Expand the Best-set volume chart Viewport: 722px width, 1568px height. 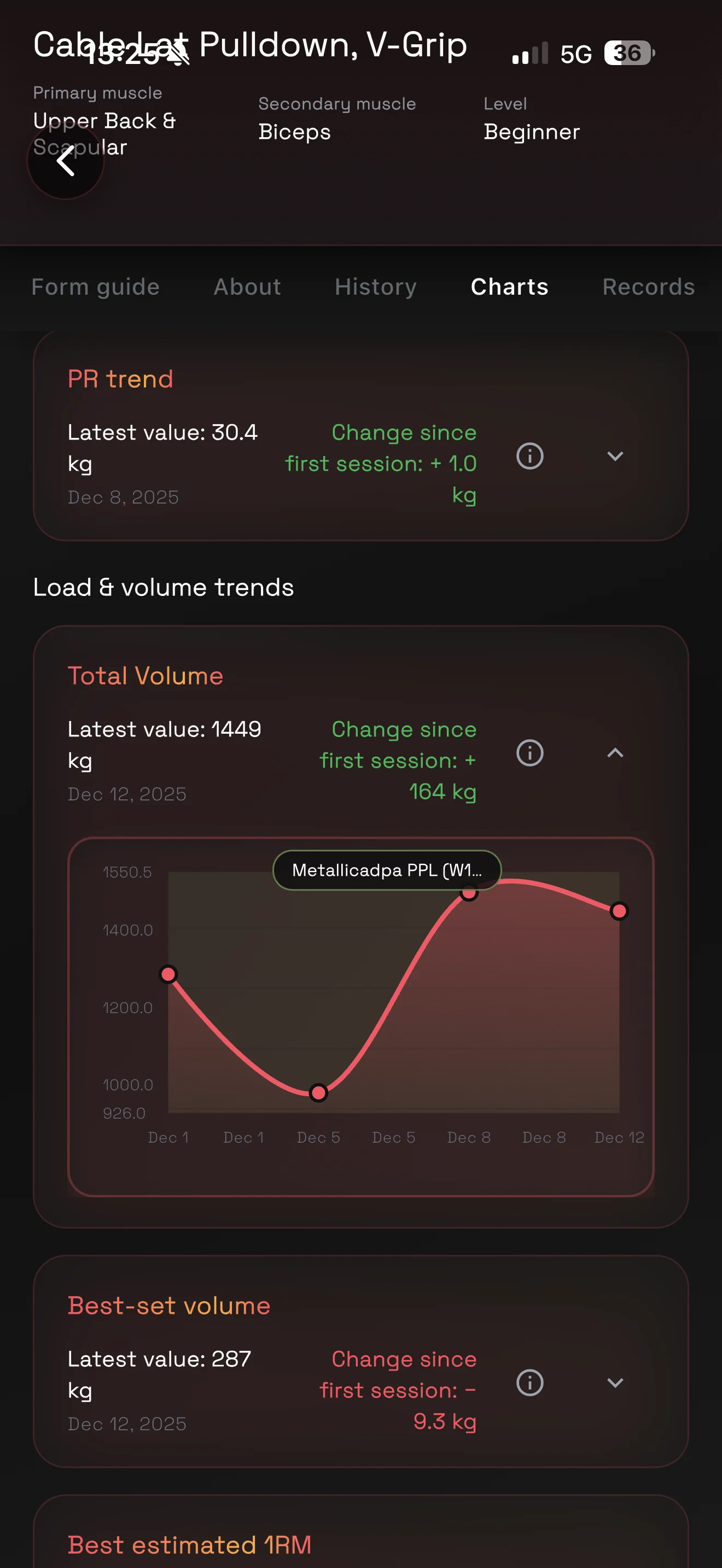coord(615,1382)
